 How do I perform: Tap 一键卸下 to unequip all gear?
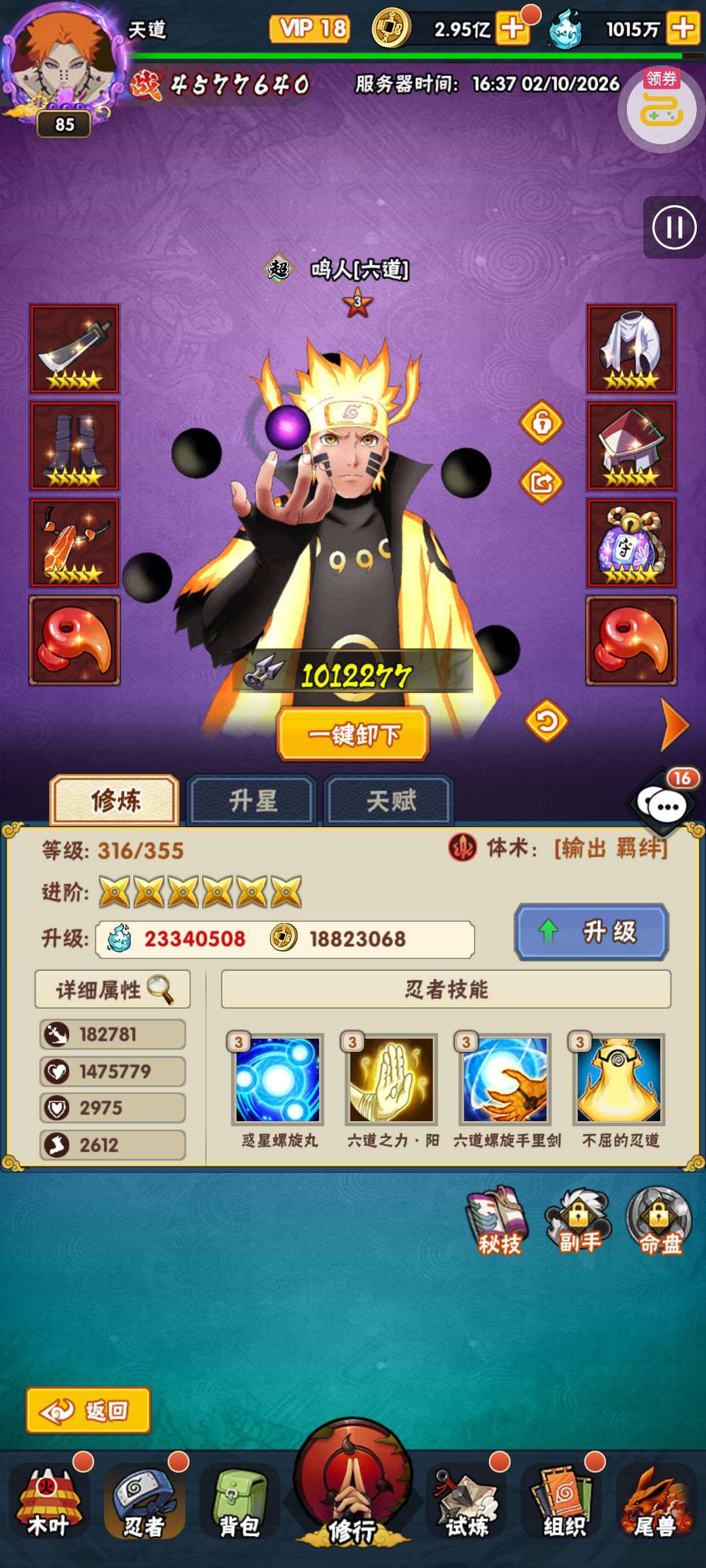pyautogui.click(x=353, y=734)
